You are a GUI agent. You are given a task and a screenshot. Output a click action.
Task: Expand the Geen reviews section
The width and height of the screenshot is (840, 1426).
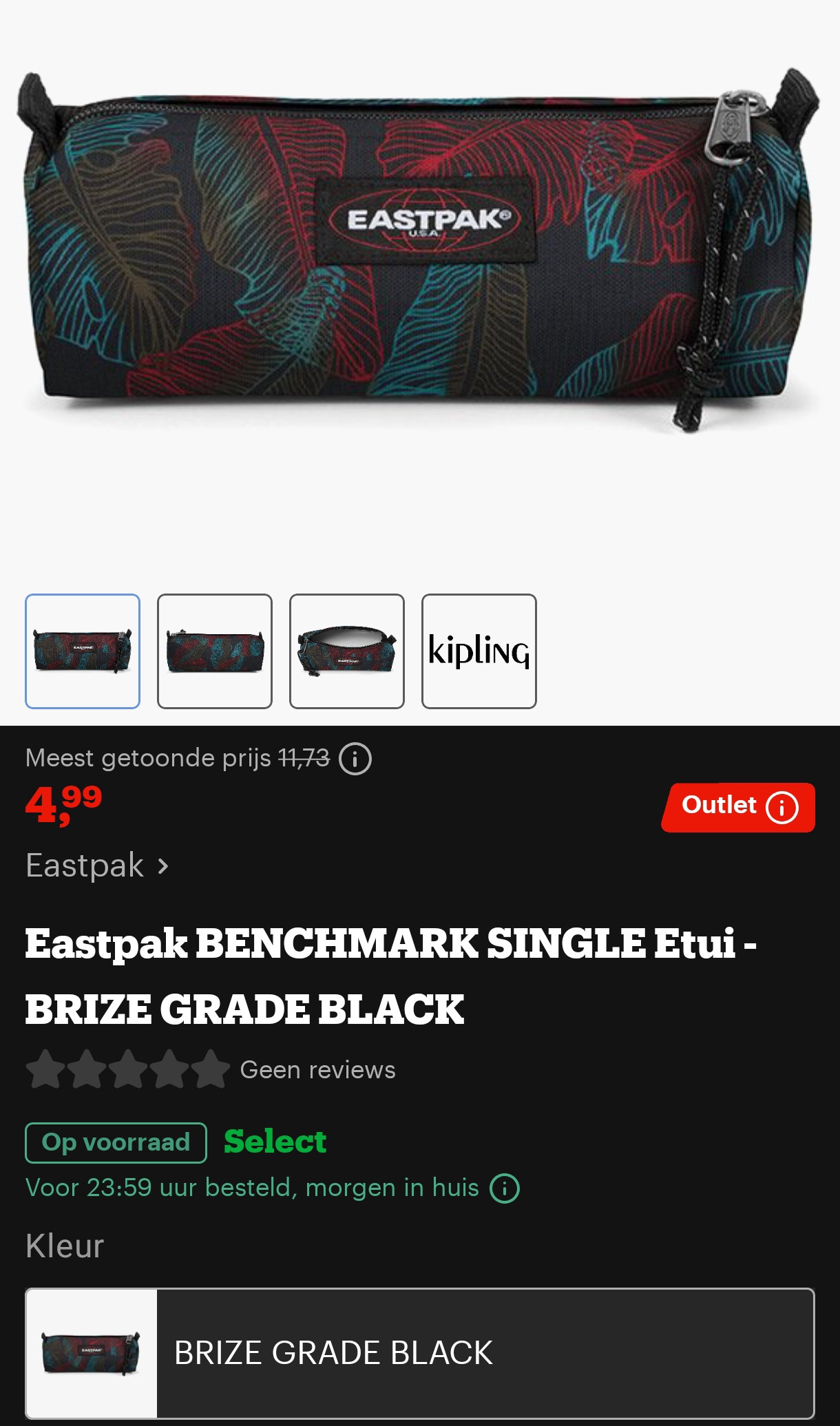(317, 1070)
